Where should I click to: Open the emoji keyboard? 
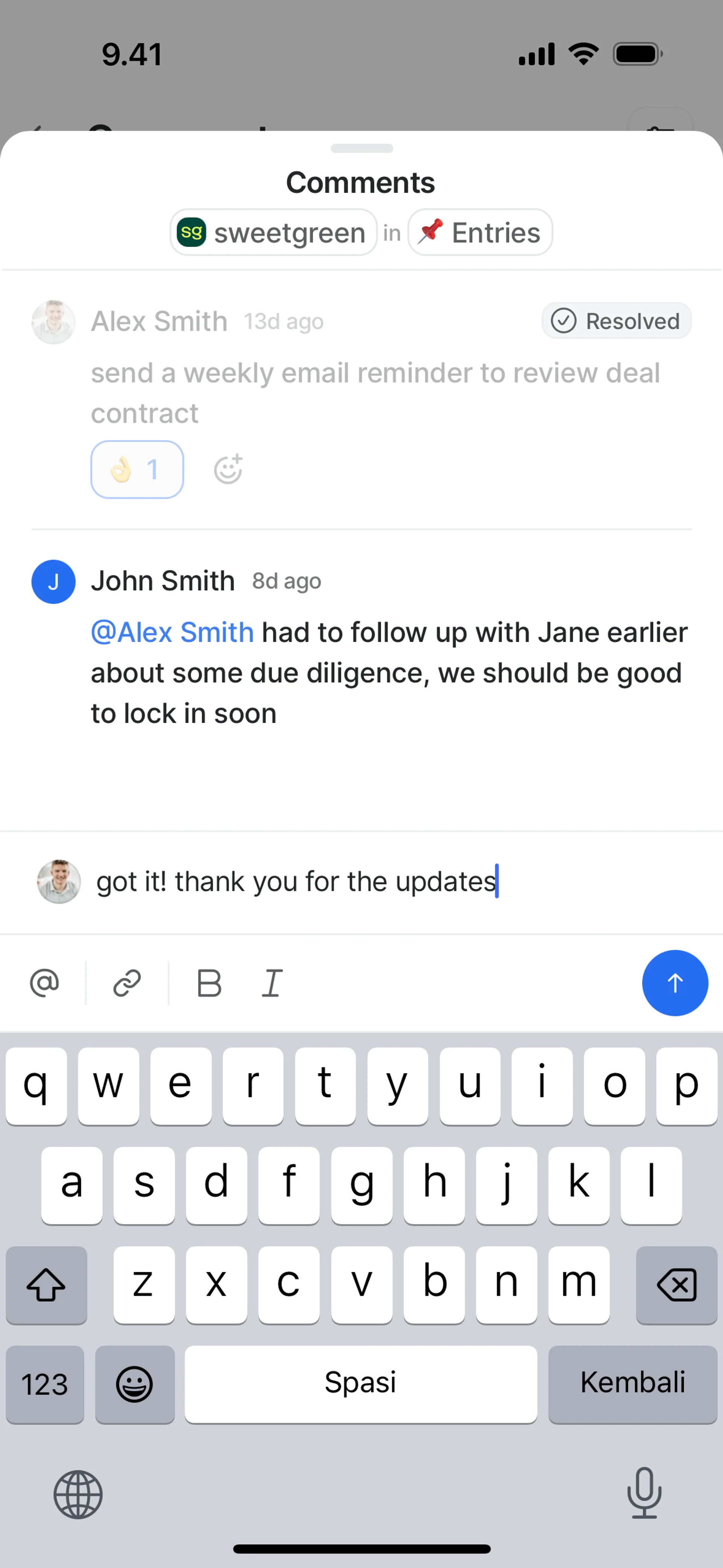(134, 1383)
